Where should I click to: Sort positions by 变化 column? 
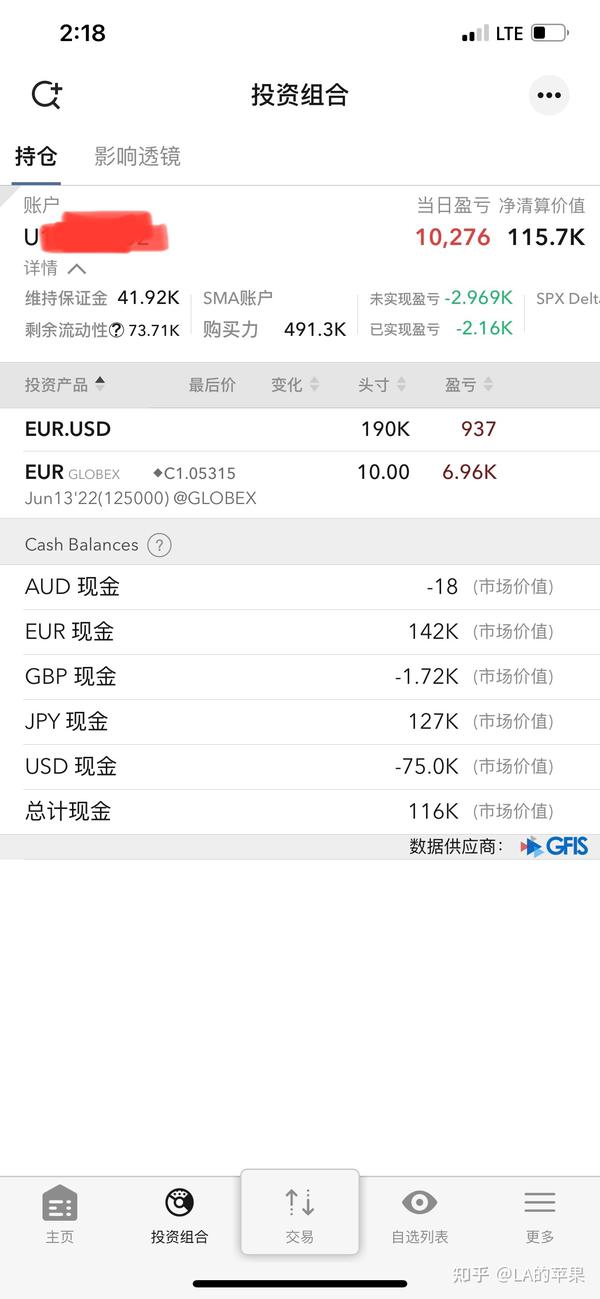pos(295,385)
